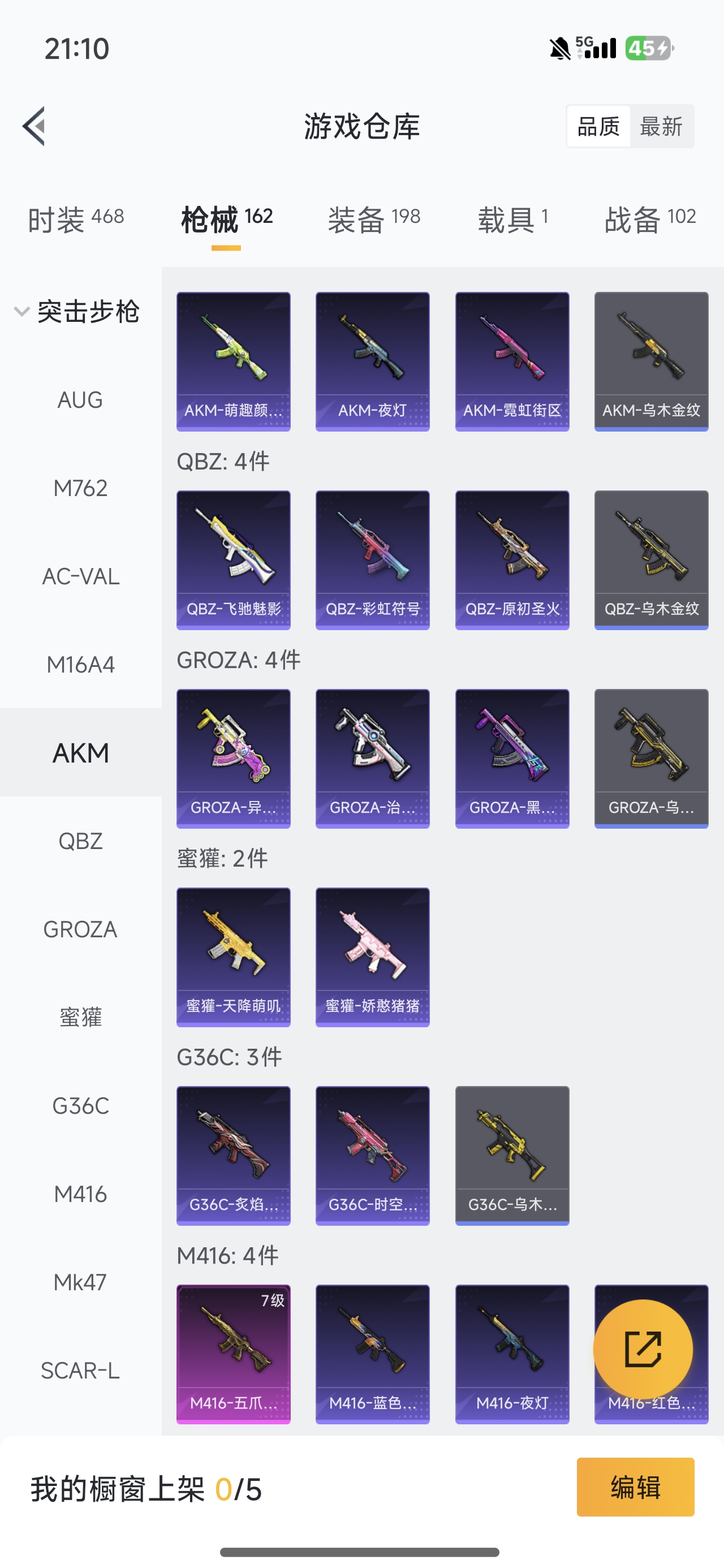Viewport: 724px width, 1568px height.
Task: Go back using the top-left arrow
Action: [x=35, y=126]
